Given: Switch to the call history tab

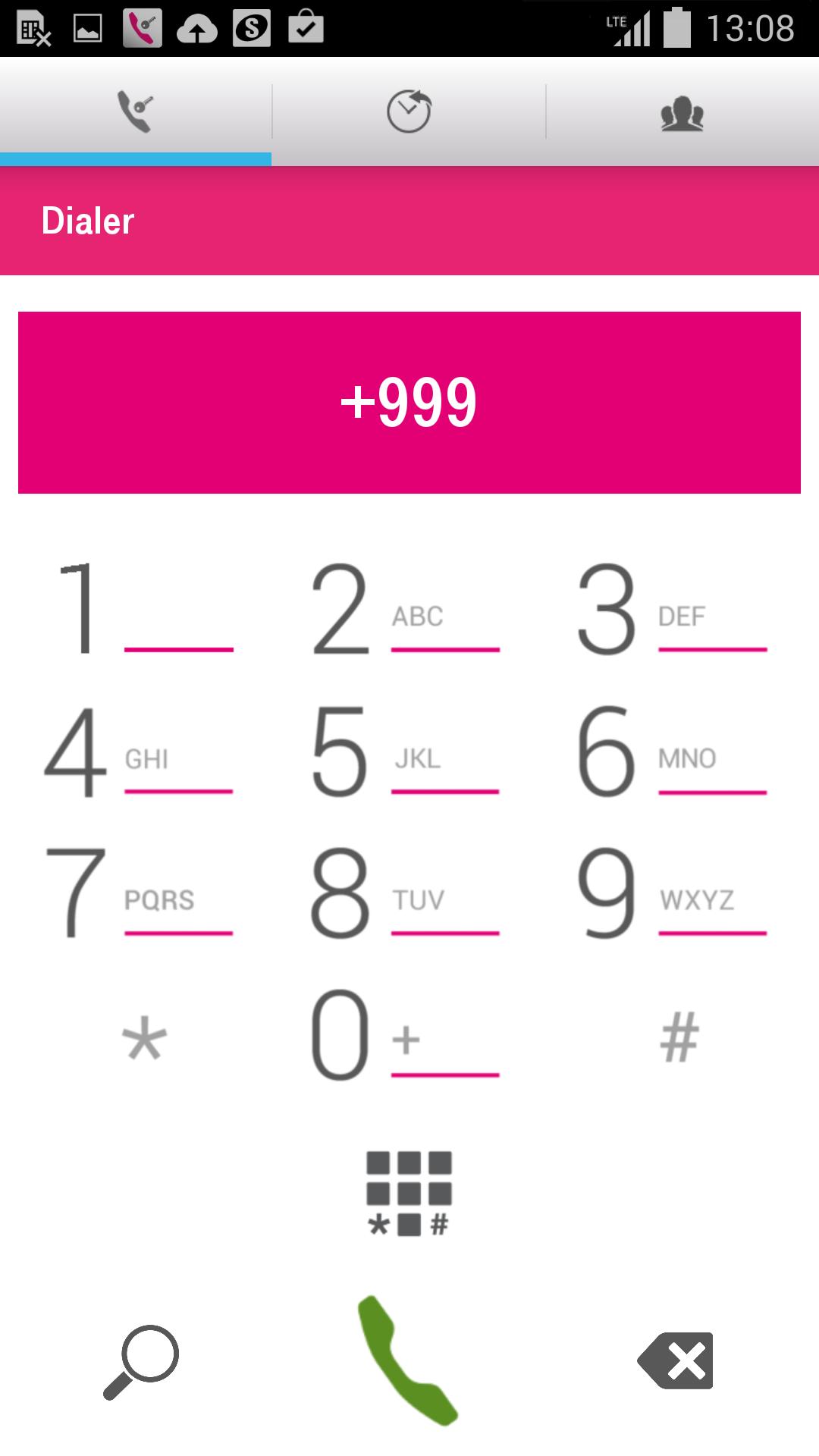Looking at the screenshot, I should (x=409, y=111).
